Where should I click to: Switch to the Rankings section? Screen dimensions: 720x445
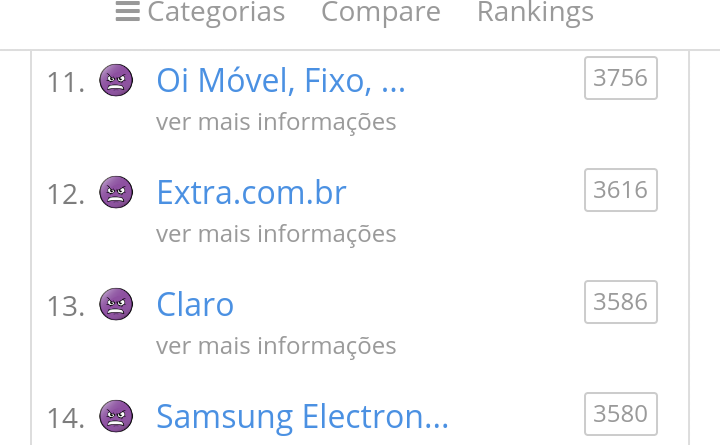pos(535,13)
